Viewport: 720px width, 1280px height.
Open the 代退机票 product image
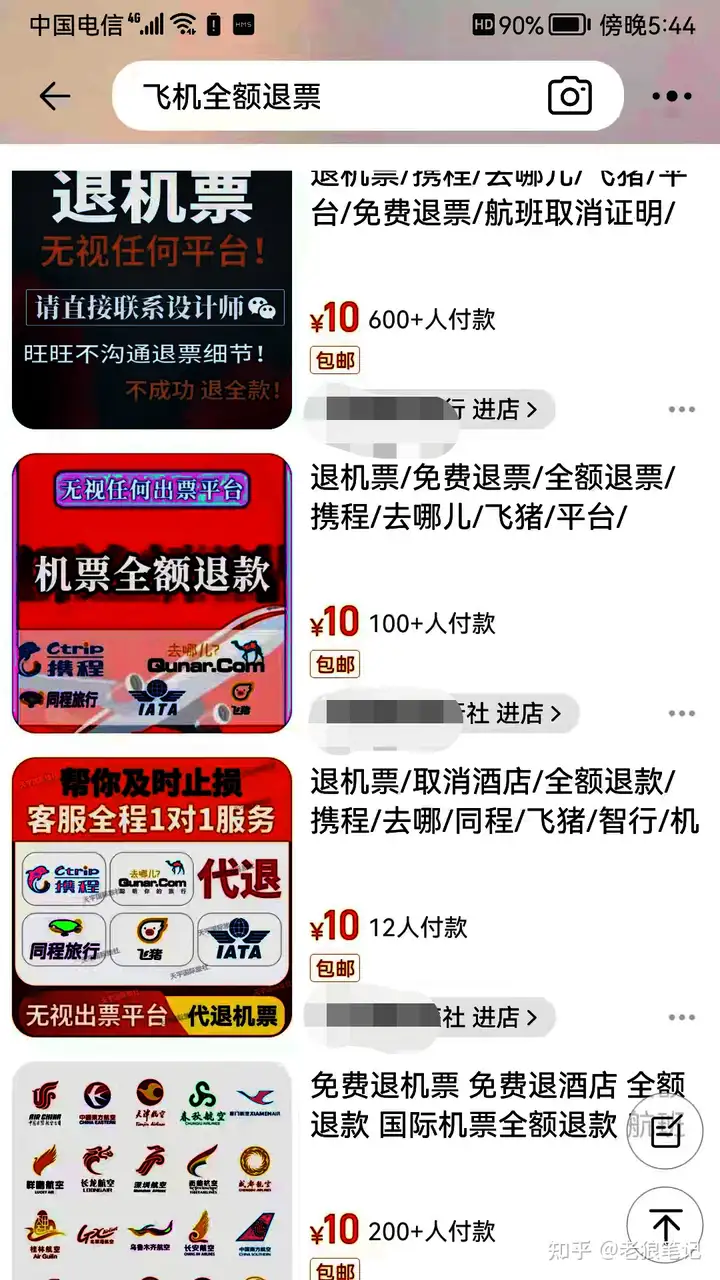point(152,898)
